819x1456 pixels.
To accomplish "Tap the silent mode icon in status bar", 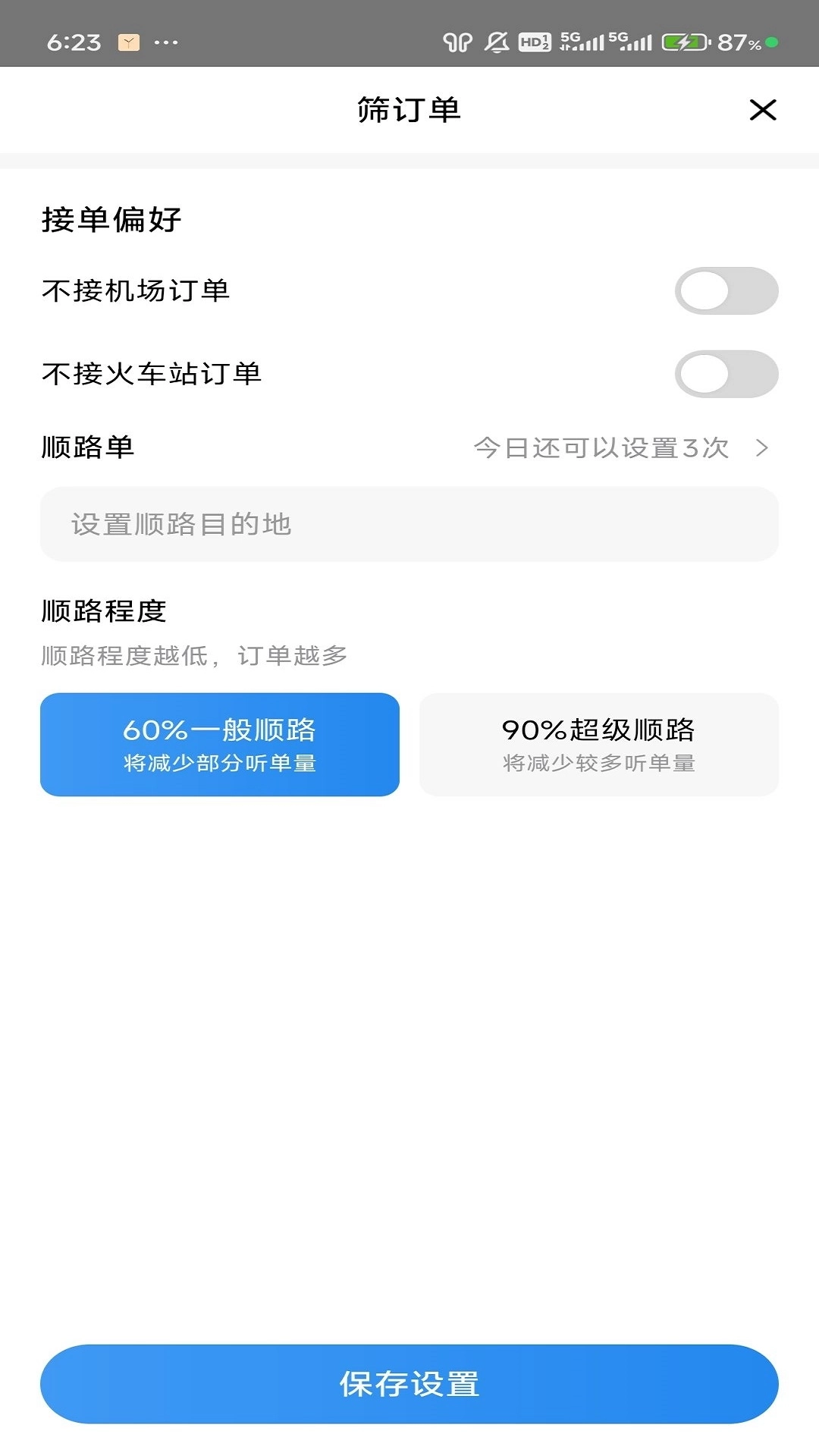I will pos(498,42).
